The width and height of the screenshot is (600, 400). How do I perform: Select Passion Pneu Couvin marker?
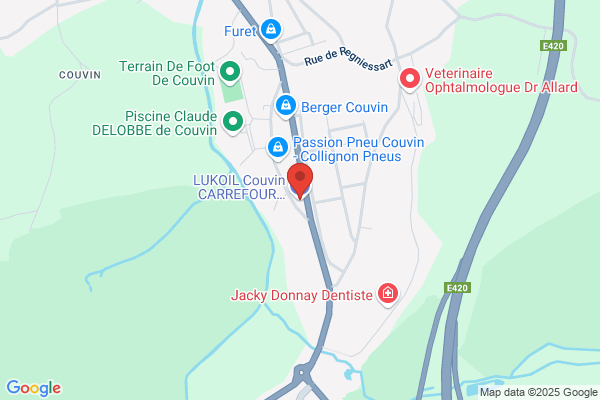278,148
